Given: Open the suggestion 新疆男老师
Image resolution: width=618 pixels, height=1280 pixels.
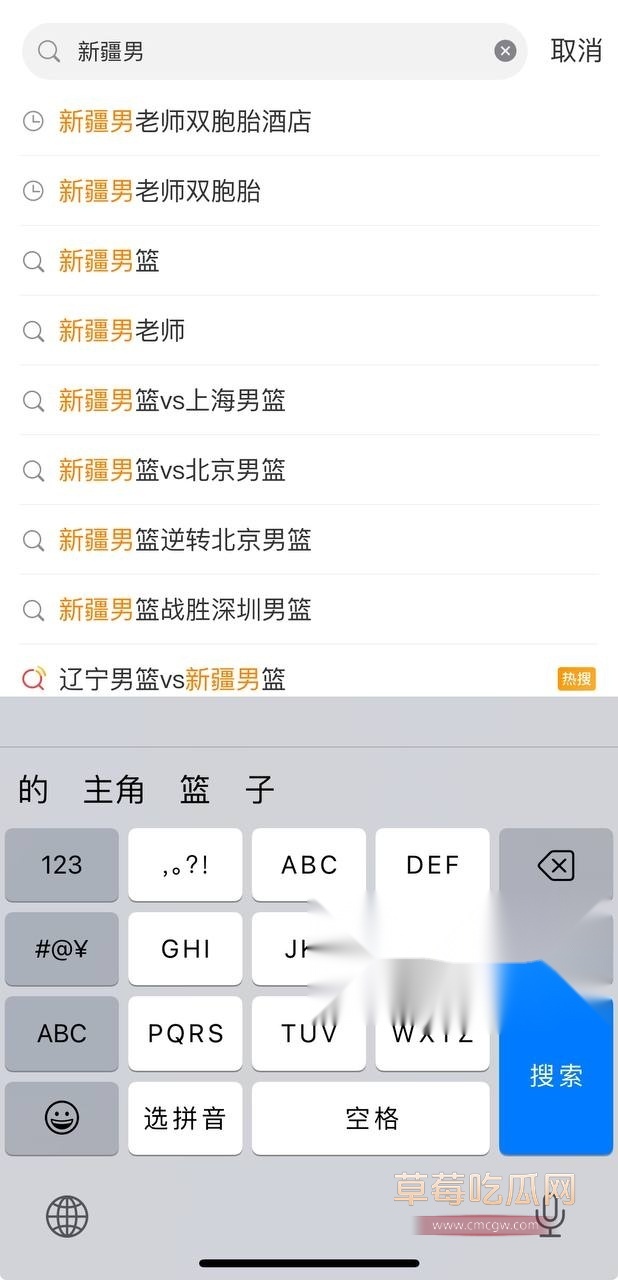Looking at the screenshot, I should (122, 331).
